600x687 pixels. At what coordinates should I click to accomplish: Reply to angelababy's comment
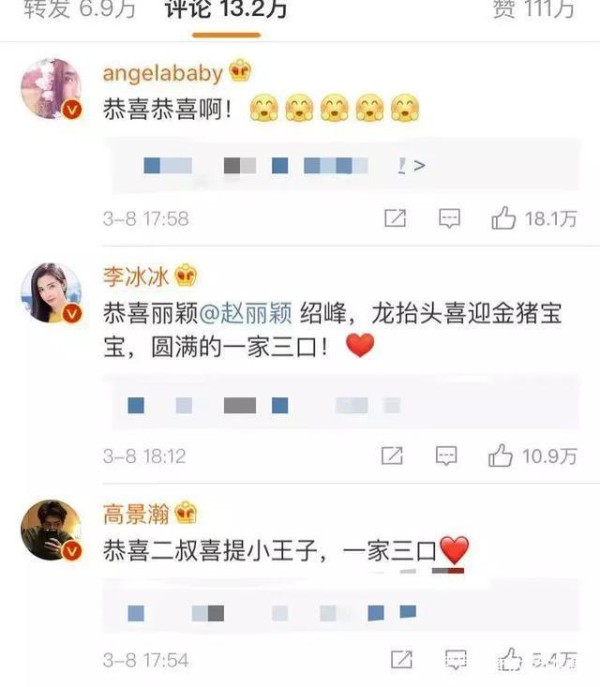point(450,218)
